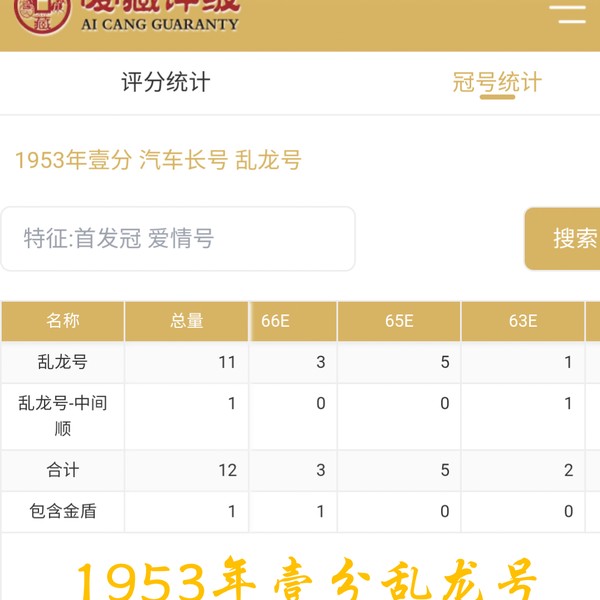Viewport: 600px width, 600px height.
Task: Tap the 特征 search input field
Action: click(x=178, y=239)
